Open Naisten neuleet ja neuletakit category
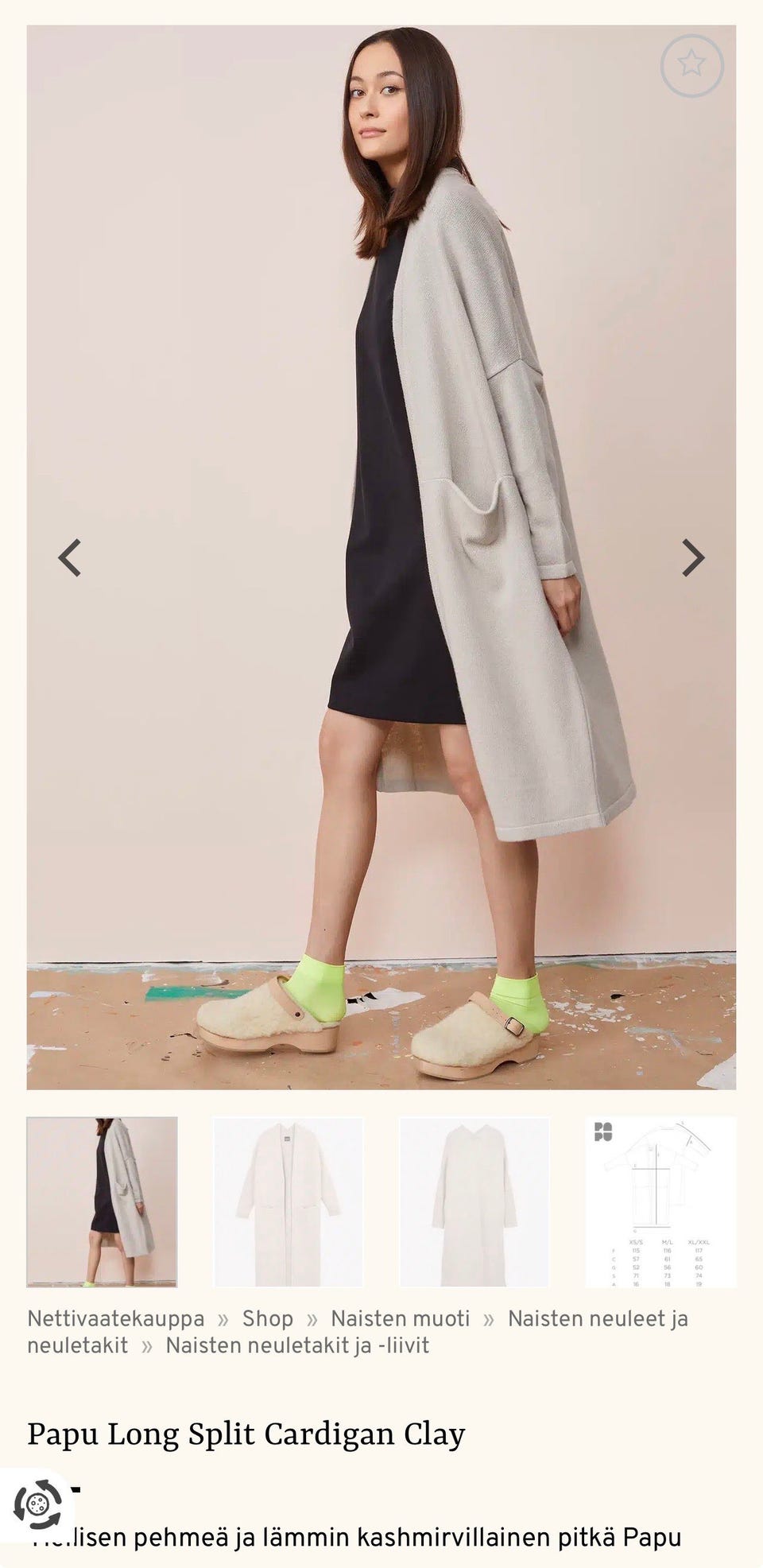Screen dimensions: 763x1568 click(x=358, y=1332)
